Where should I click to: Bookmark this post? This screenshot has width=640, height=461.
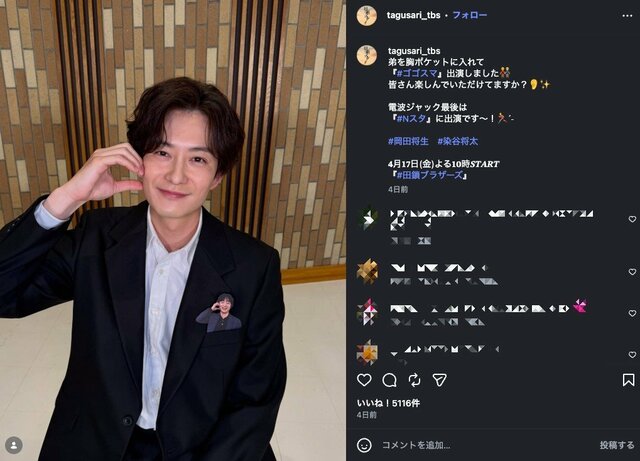628,380
